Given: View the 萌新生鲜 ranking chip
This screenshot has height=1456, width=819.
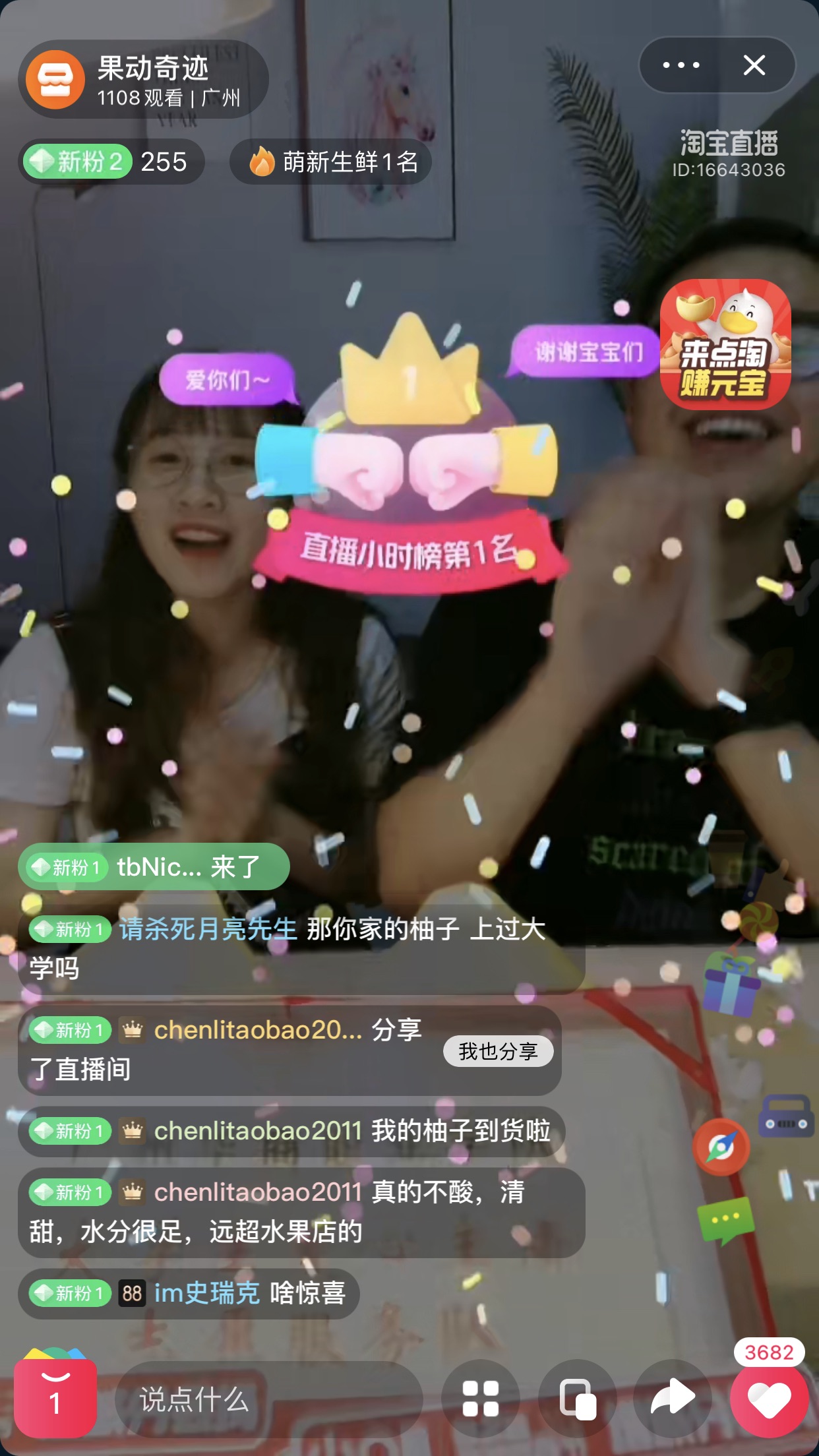Looking at the screenshot, I should (331, 162).
